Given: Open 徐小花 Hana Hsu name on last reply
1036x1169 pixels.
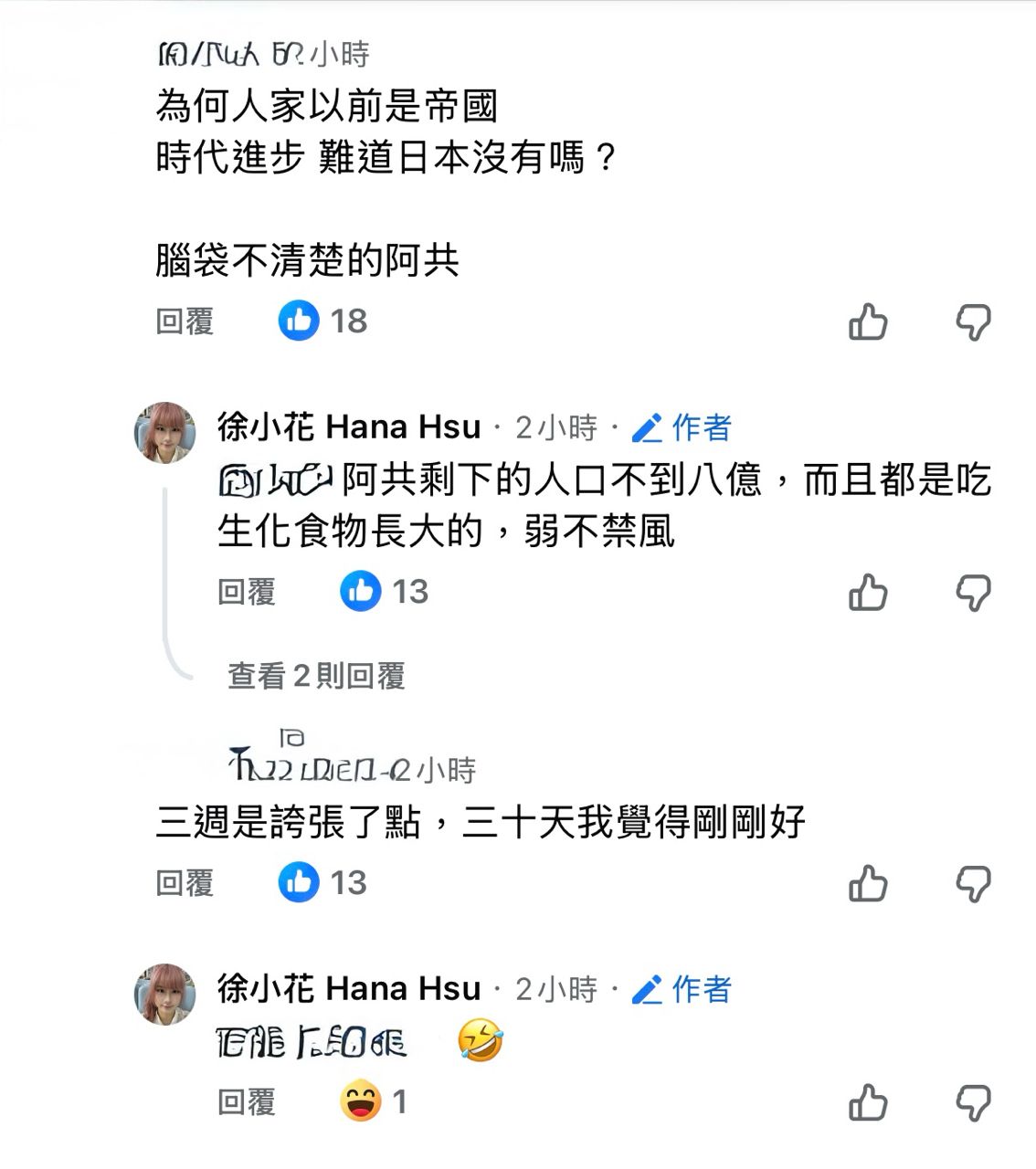Looking at the screenshot, I should [348, 988].
